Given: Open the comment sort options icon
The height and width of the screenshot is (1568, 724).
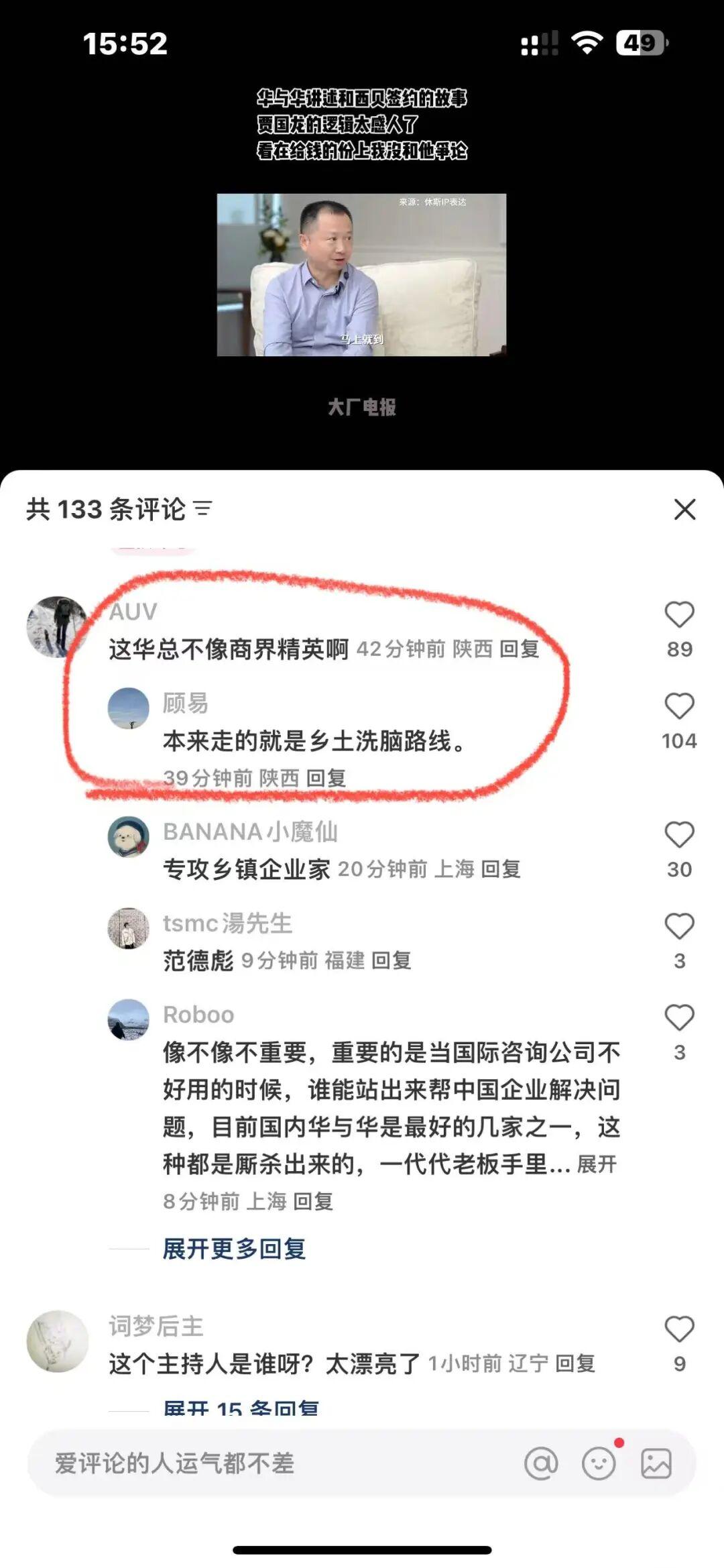Looking at the screenshot, I should tap(203, 509).
